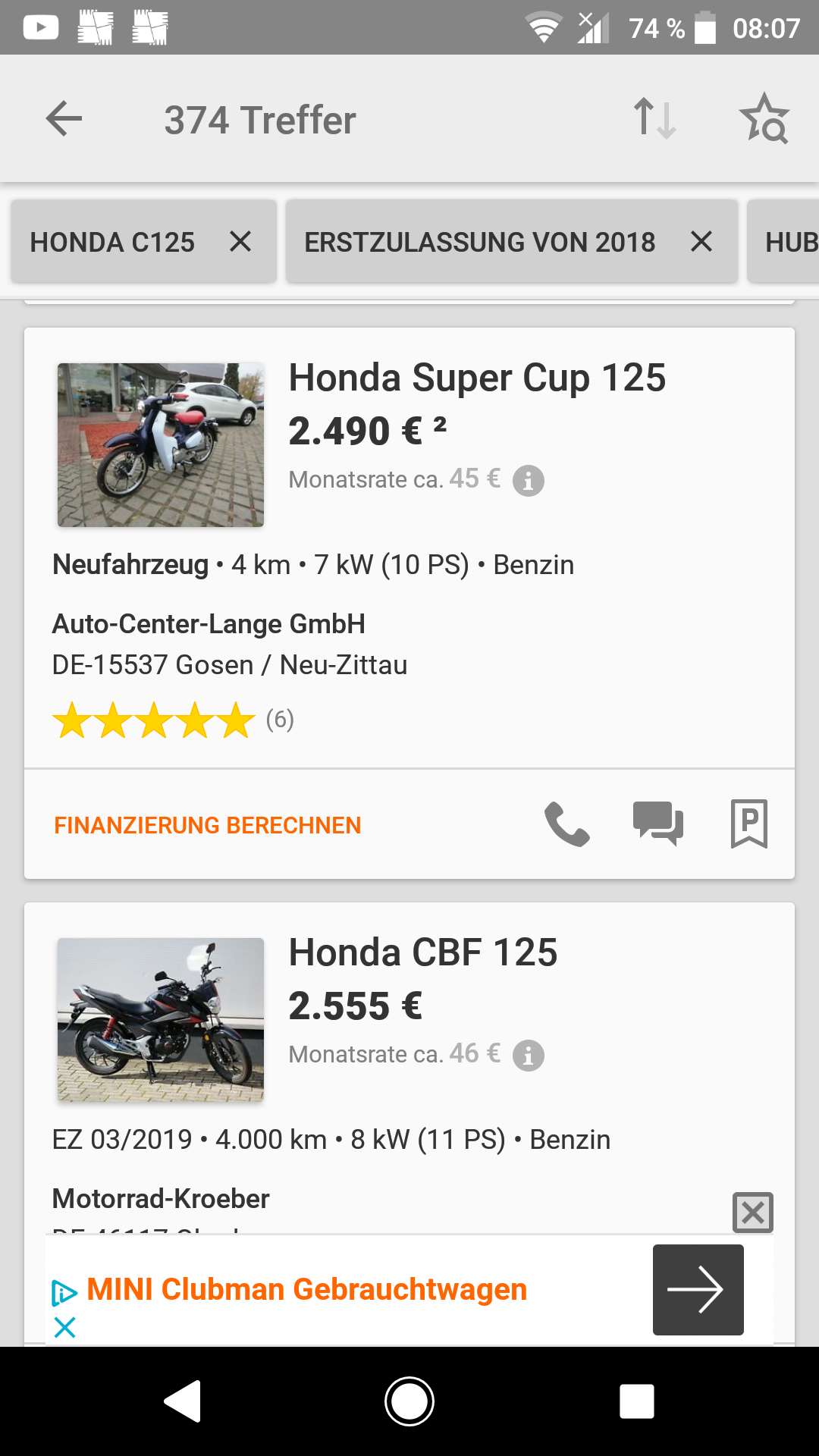Open the recent apps overview
819x1456 pixels.
[x=637, y=1401]
